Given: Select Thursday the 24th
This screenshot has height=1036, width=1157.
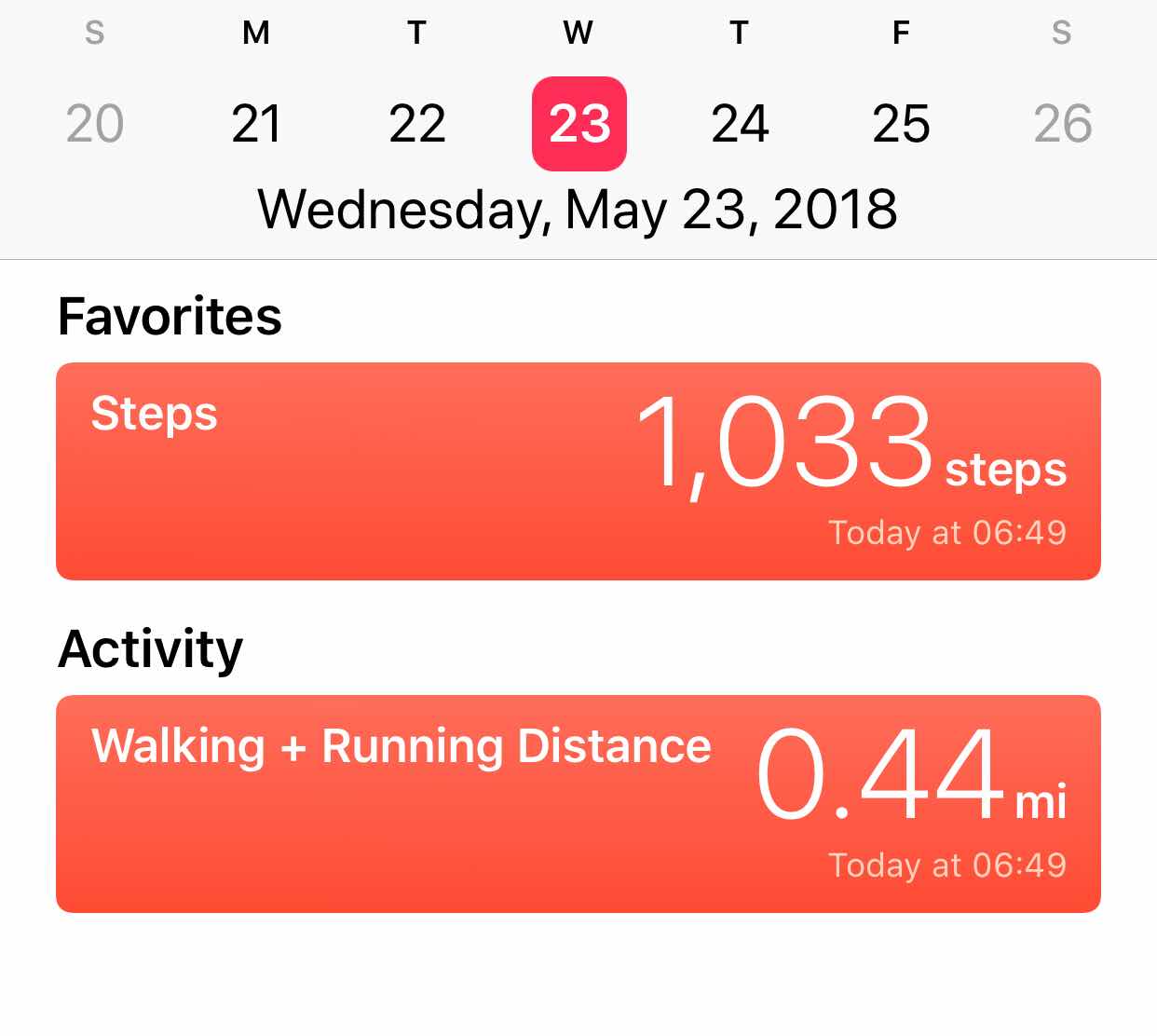Looking at the screenshot, I should tap(740, 124).
